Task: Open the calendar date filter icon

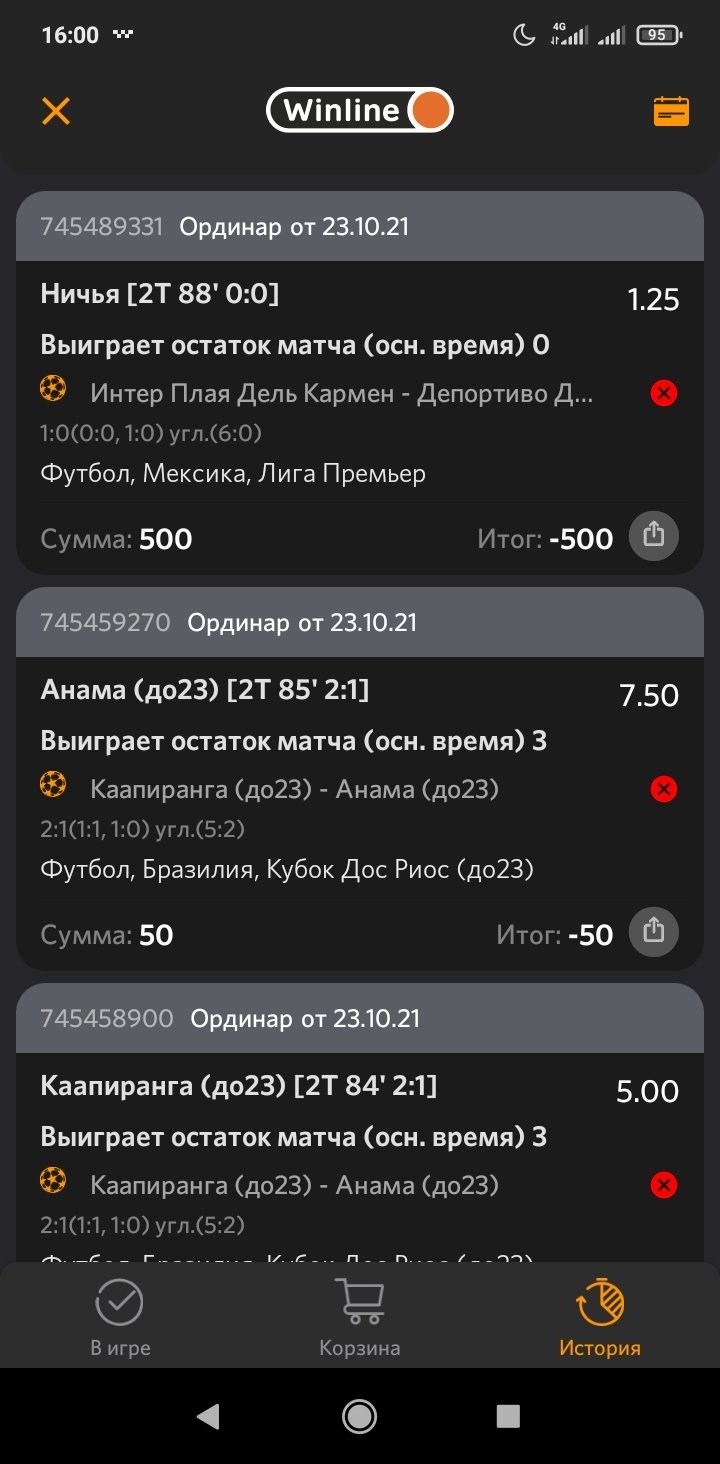Action: [671, 111]
